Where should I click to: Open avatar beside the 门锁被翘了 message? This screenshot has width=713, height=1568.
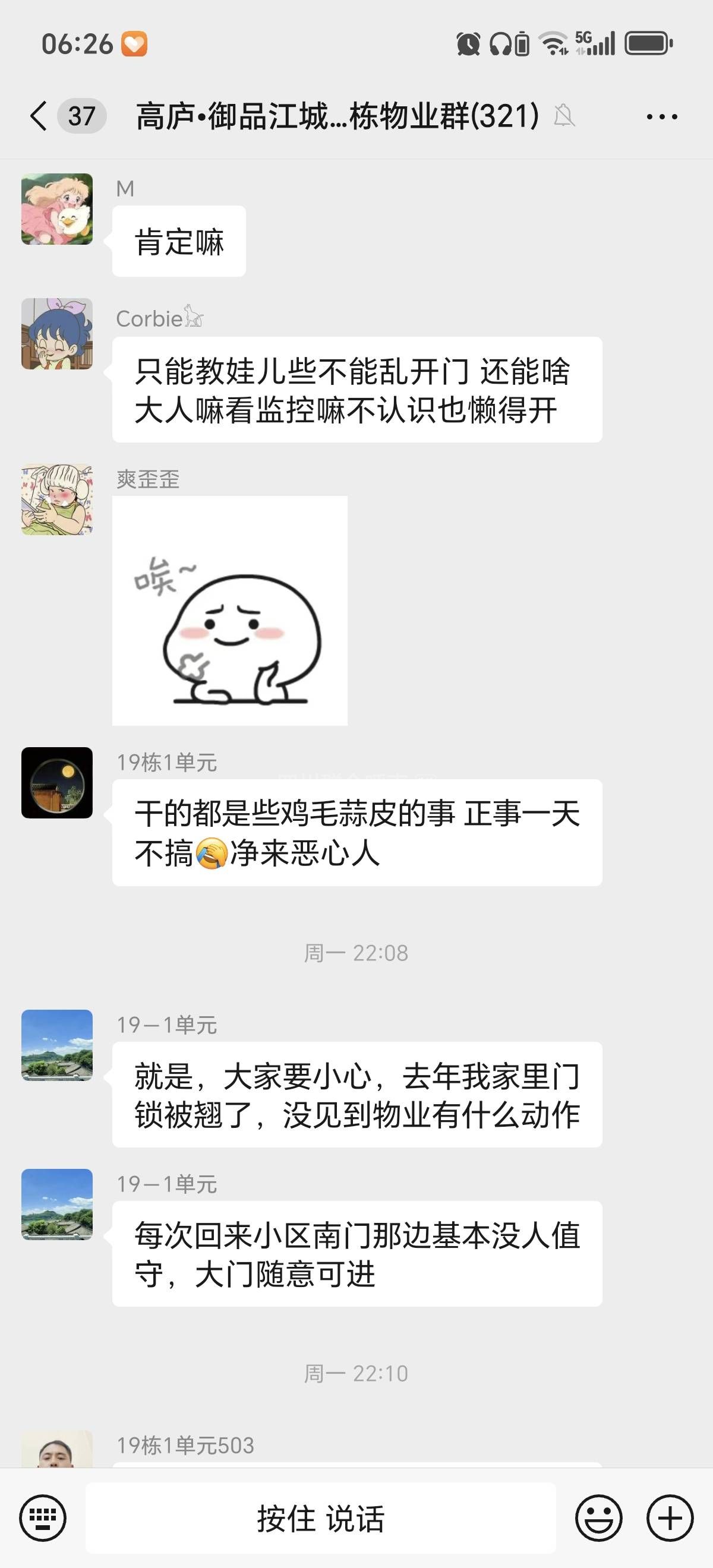(x=57, y=1045)
